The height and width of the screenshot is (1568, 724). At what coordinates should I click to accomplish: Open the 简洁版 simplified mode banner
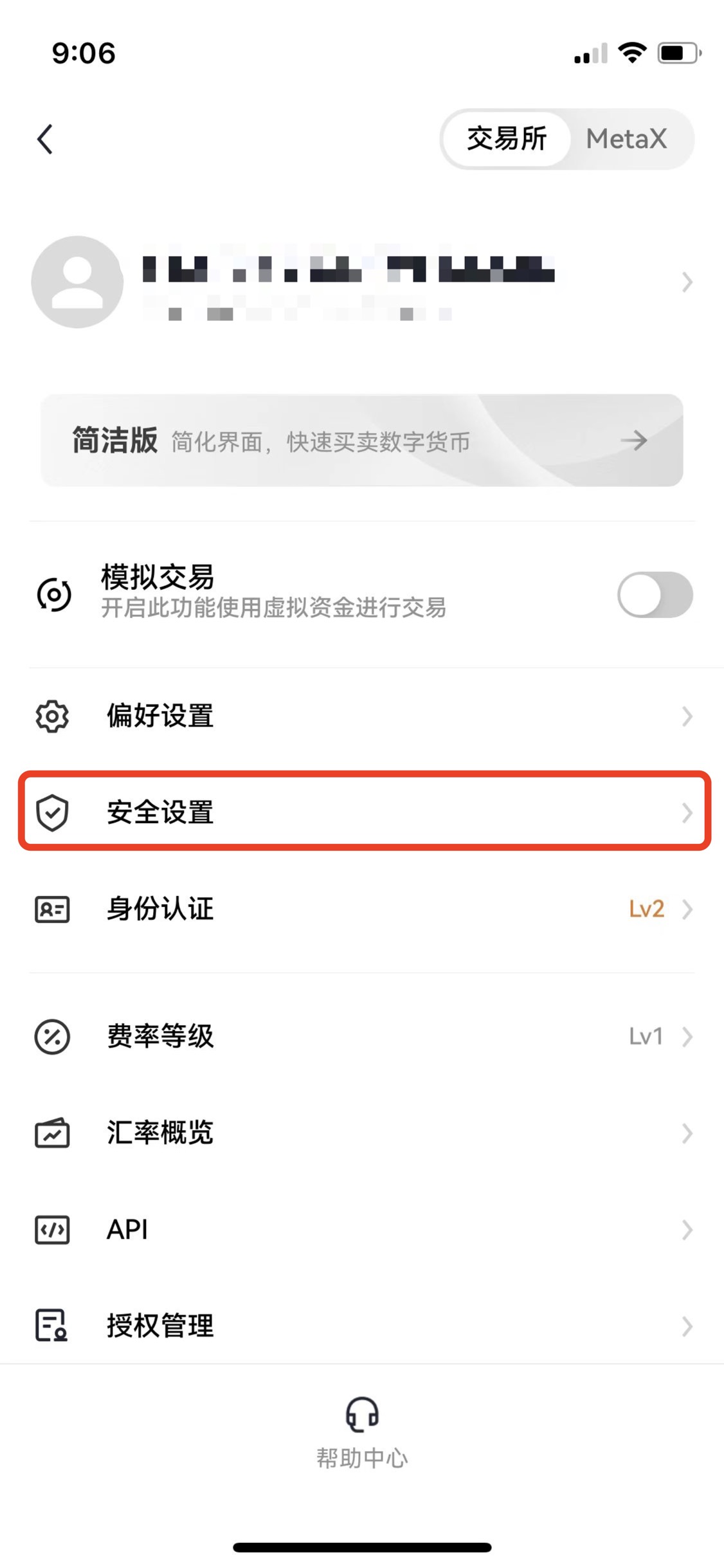[x=362, y=441]
